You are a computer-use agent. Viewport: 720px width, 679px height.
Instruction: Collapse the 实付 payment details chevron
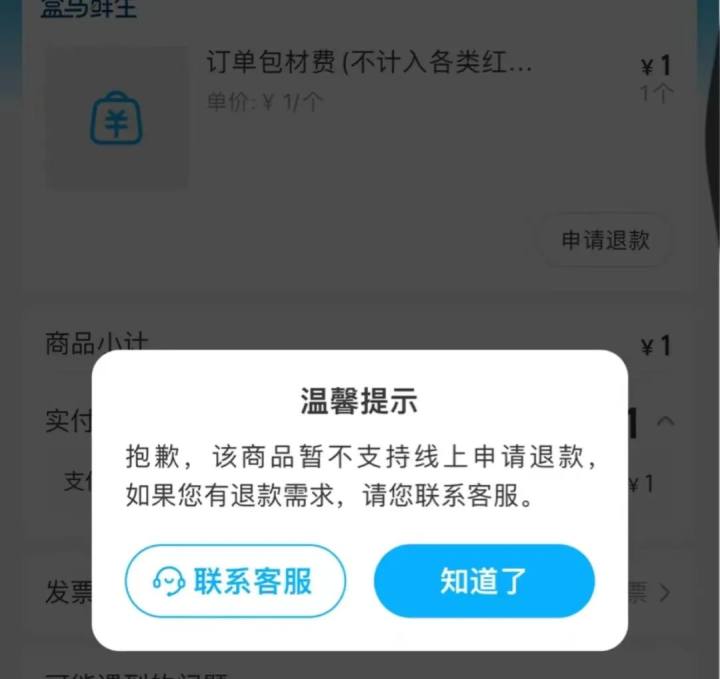click(665, 421)
